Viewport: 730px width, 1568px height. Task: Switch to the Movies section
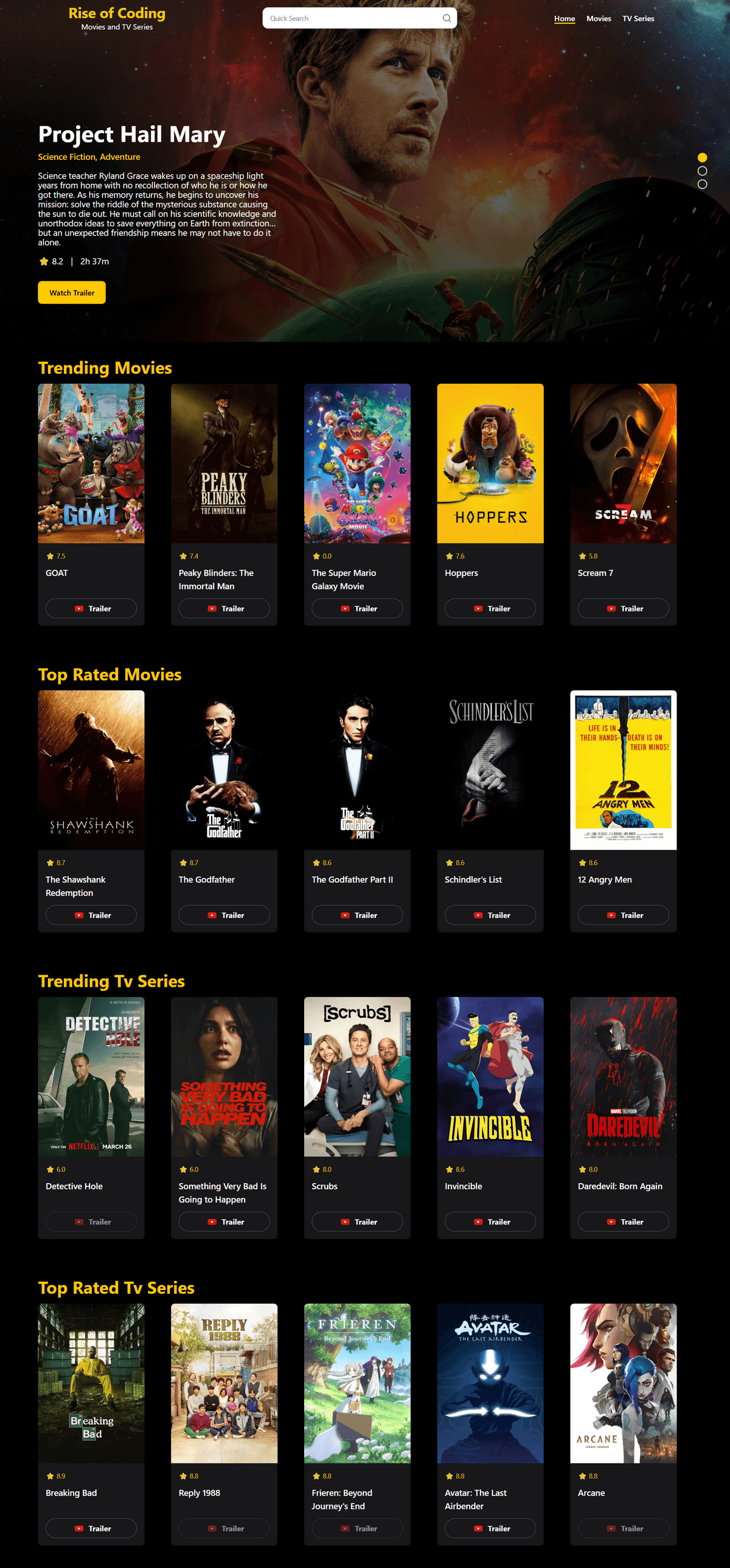click(599, 19)
